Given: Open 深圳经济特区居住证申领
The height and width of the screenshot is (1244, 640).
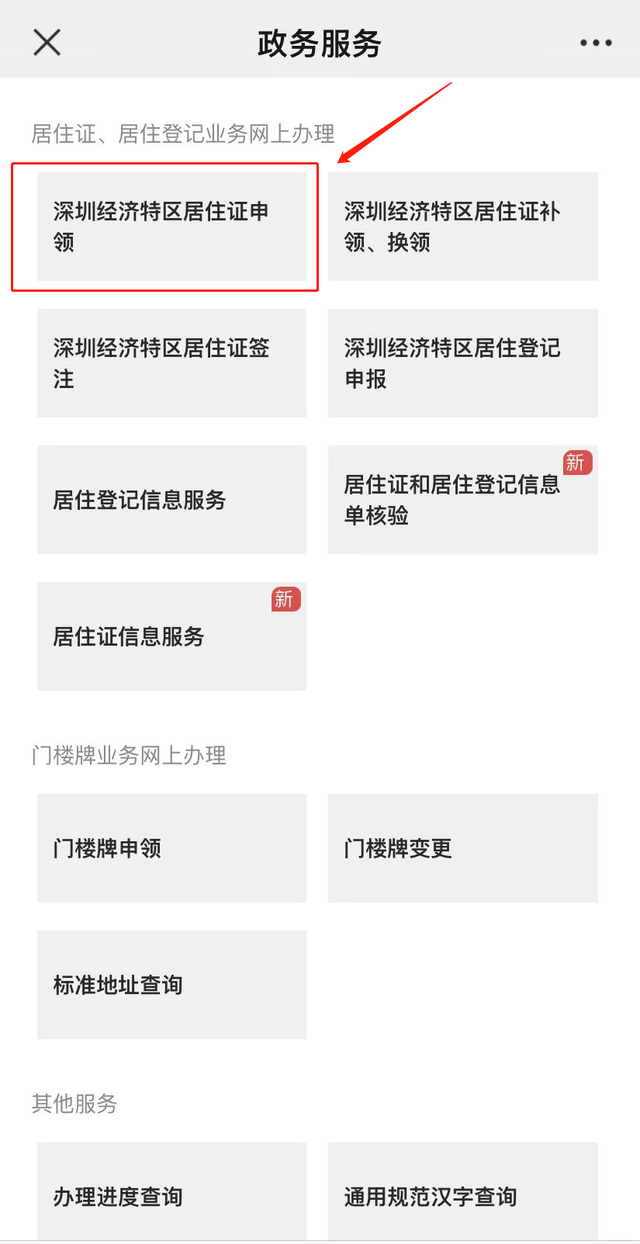Looking at the screenshot, I should 172,227.
